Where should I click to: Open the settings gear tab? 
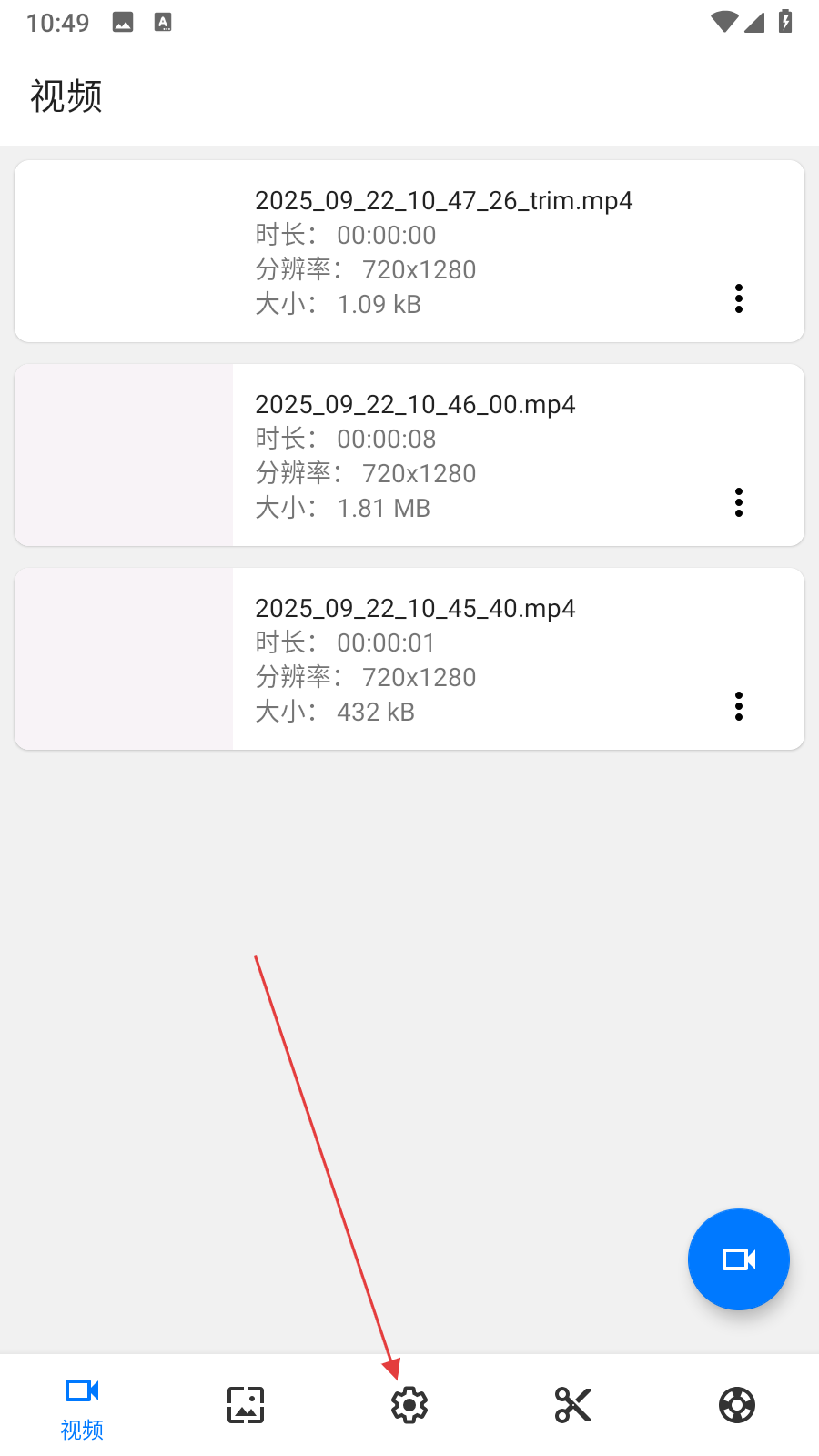coord(409,1405)
